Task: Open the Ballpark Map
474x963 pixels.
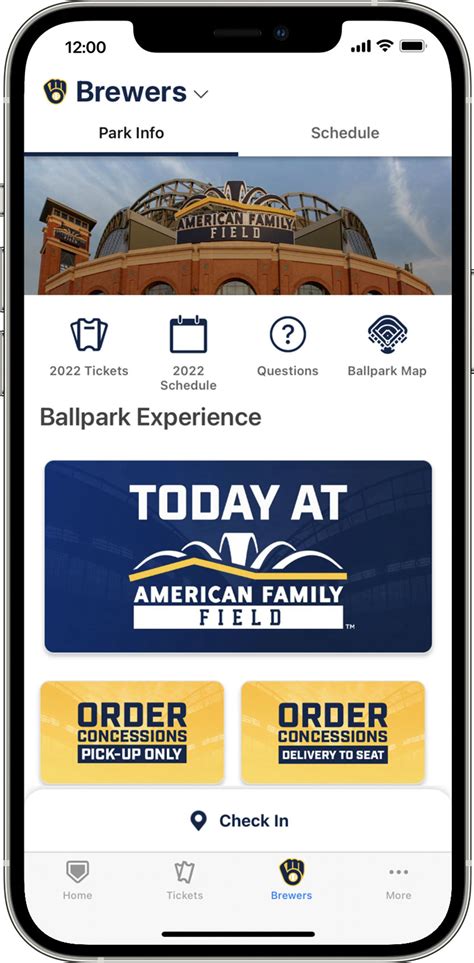Action: [387, 346]
